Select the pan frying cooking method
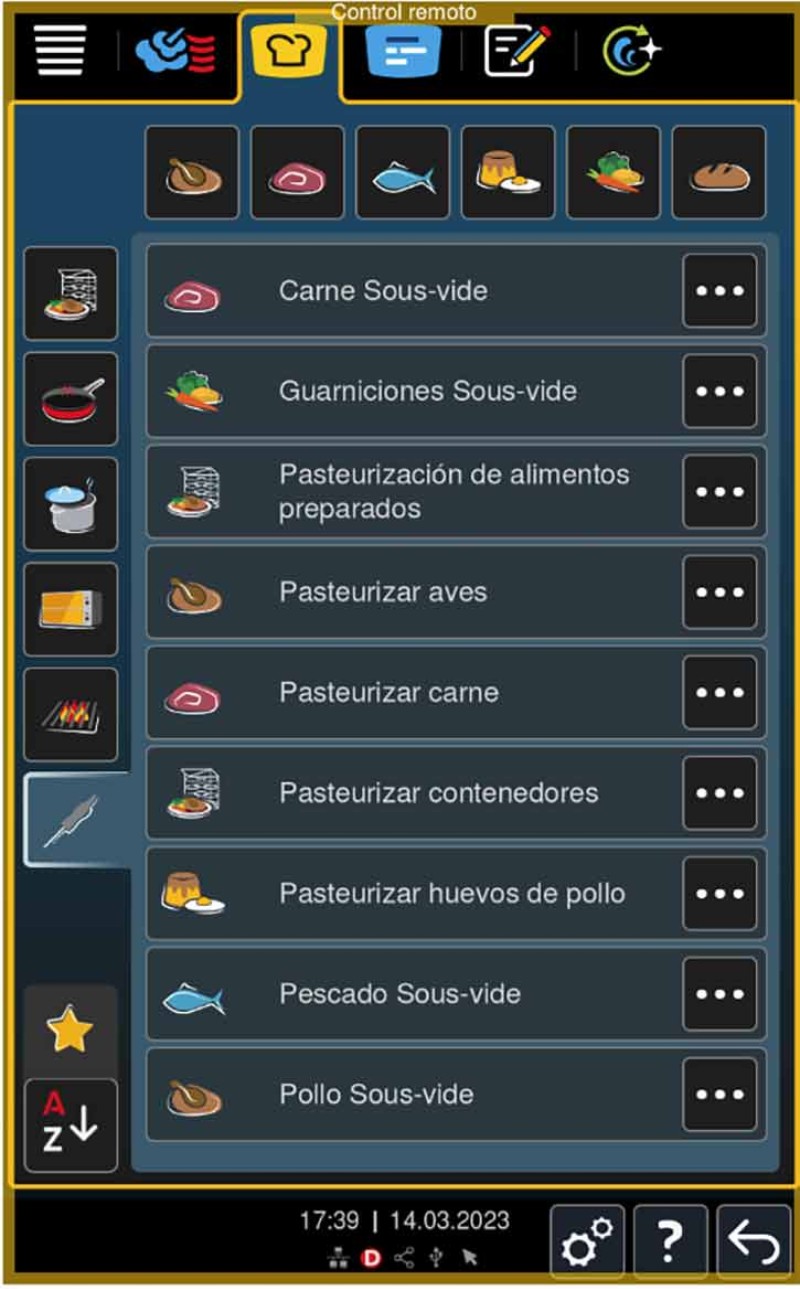The height and width of the screenshot is (1289, 800). [71, 398]
